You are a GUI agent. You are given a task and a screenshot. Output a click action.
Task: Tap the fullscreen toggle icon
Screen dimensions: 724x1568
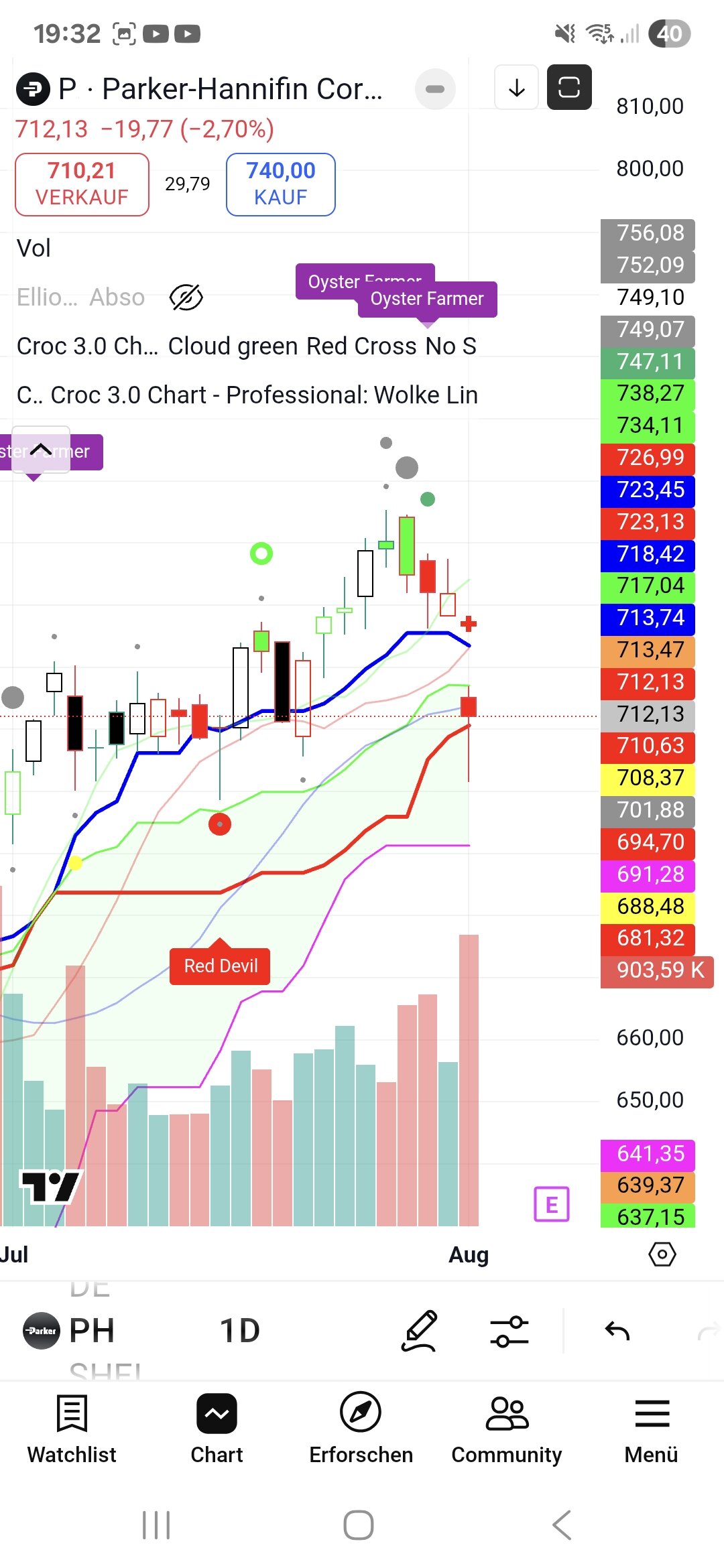click(x=569, y=87)
